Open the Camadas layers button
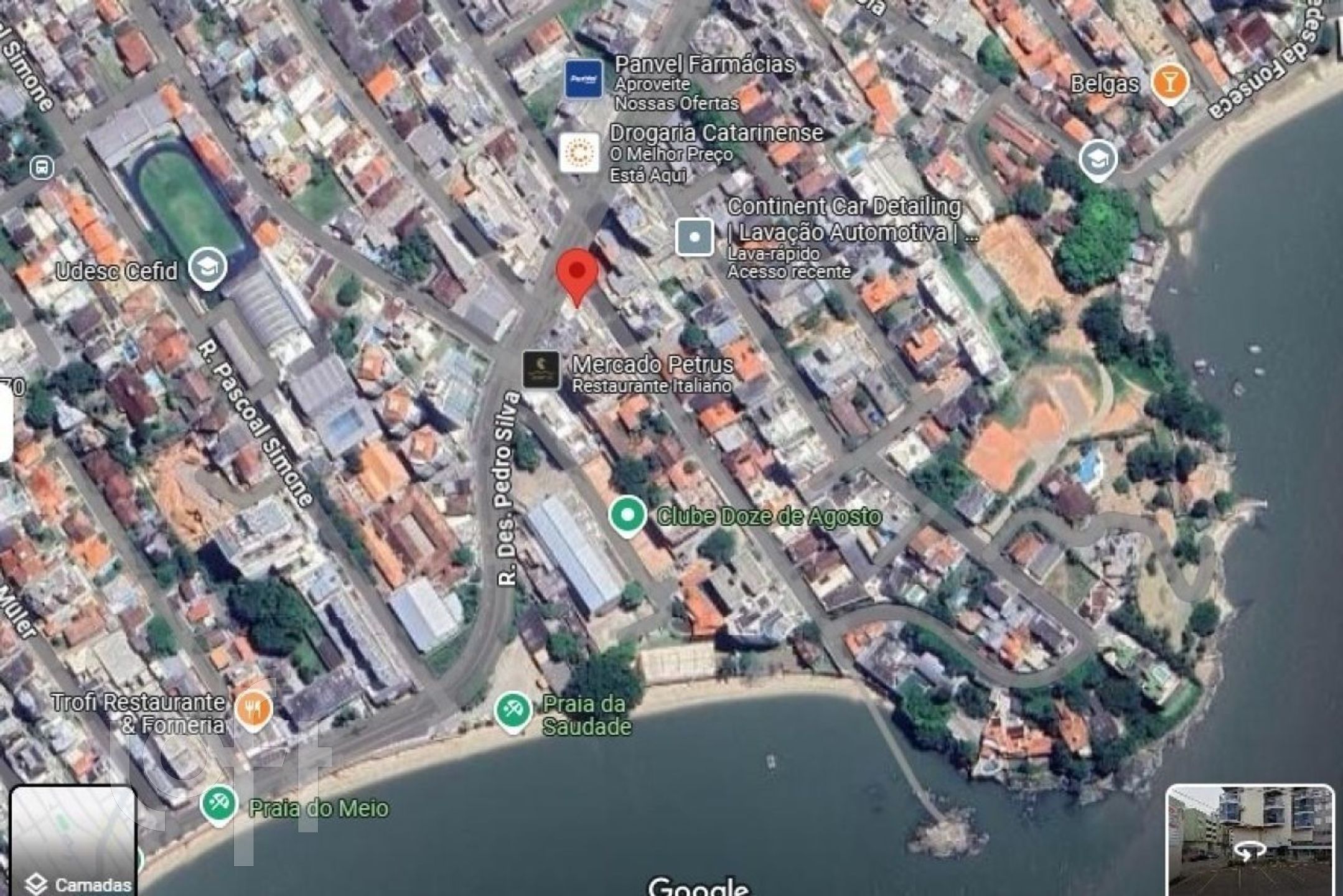 (x=73, y=841)
